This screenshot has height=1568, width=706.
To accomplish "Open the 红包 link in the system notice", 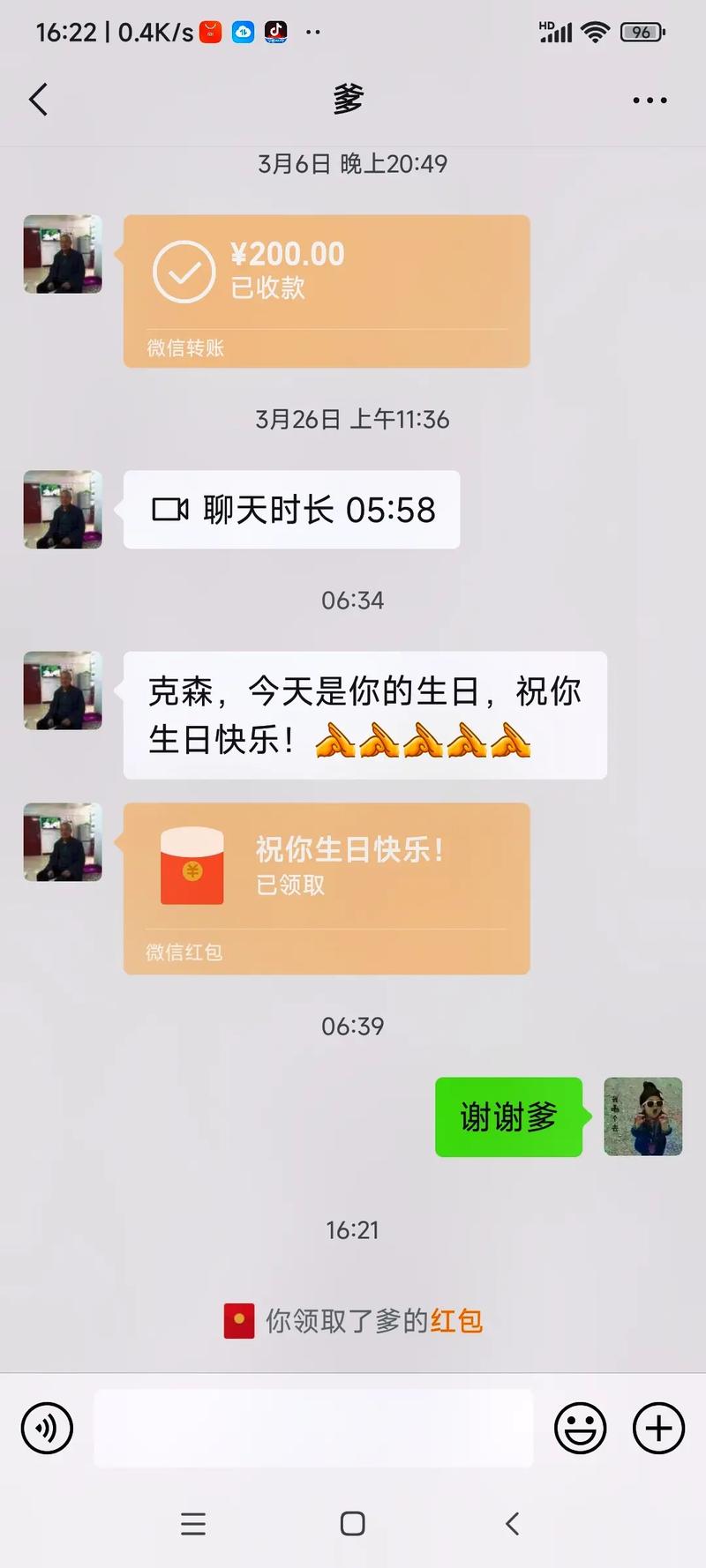I will (x=456, y=1321).
